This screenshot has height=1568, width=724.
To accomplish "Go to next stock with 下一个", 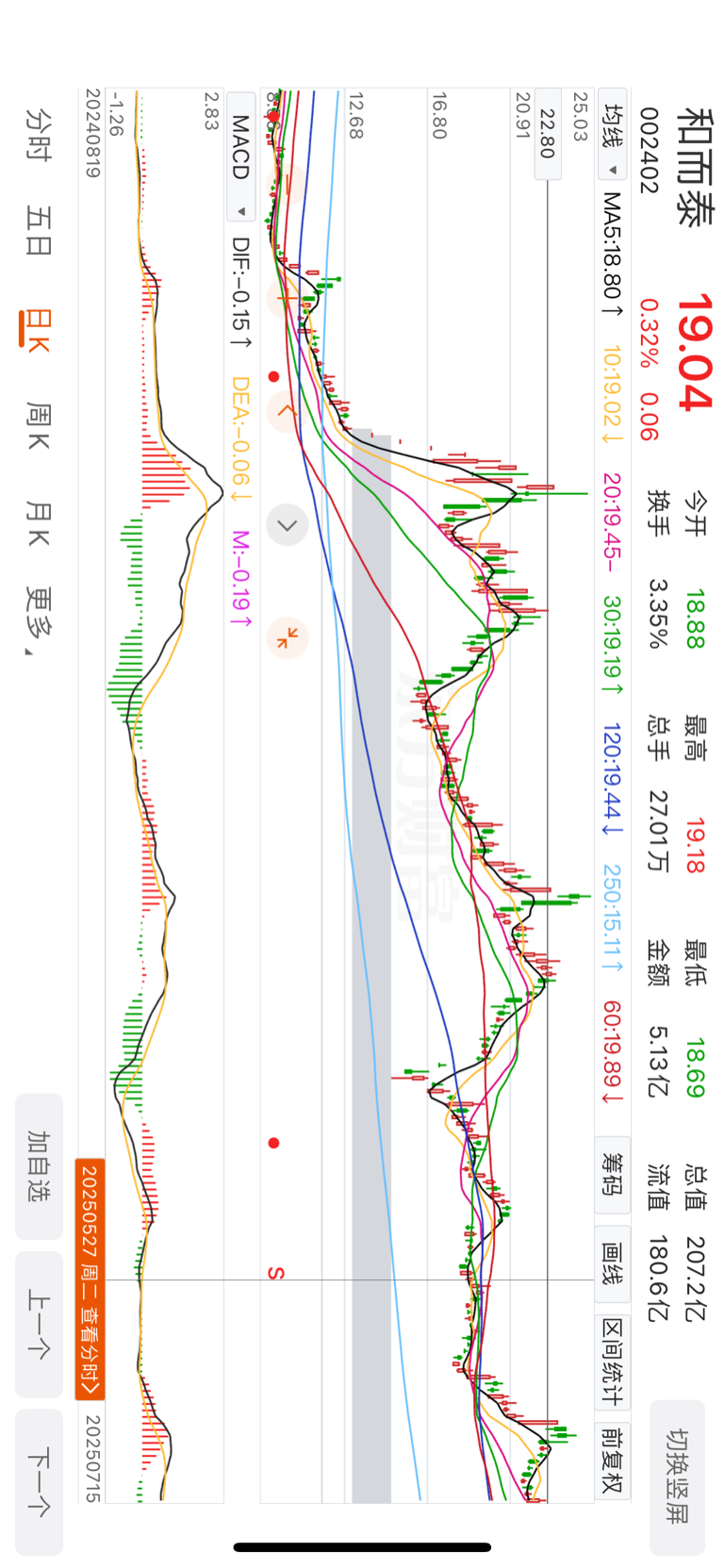I will click(39, 1482).
